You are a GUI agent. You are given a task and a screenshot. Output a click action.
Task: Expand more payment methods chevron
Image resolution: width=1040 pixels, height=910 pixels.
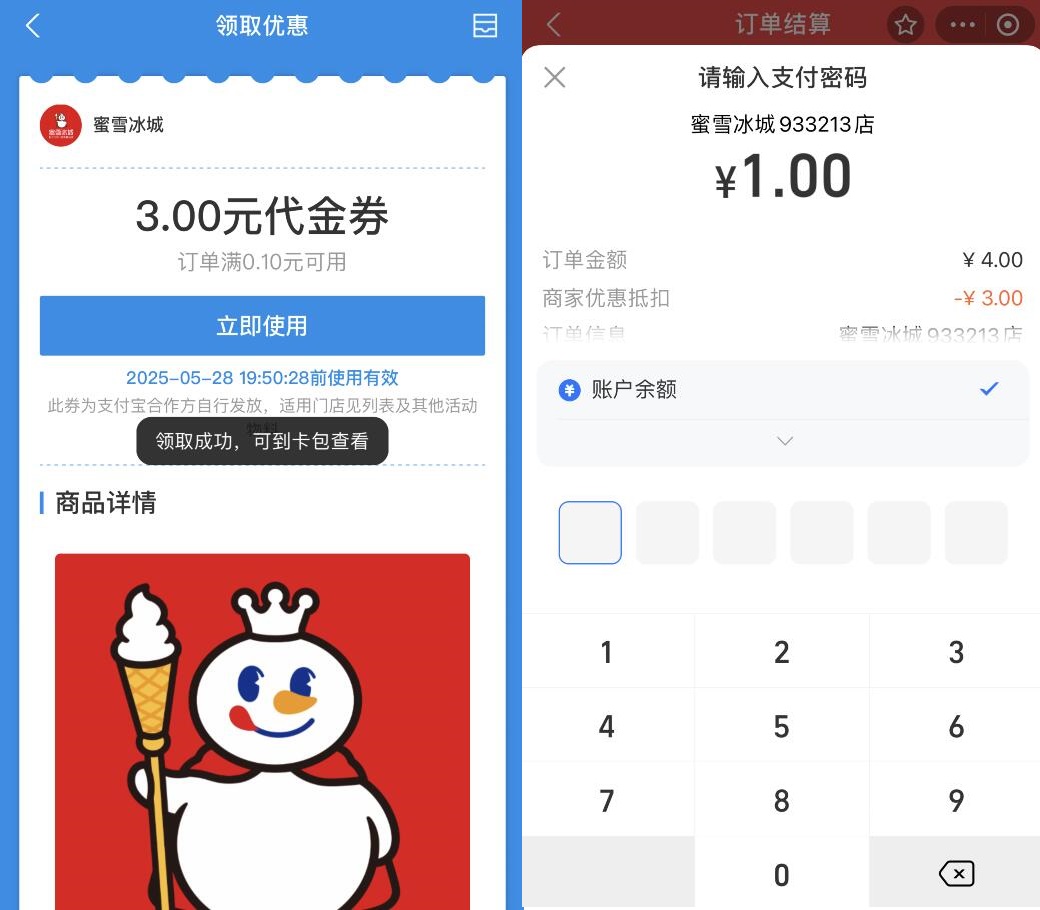click(785, 441)
